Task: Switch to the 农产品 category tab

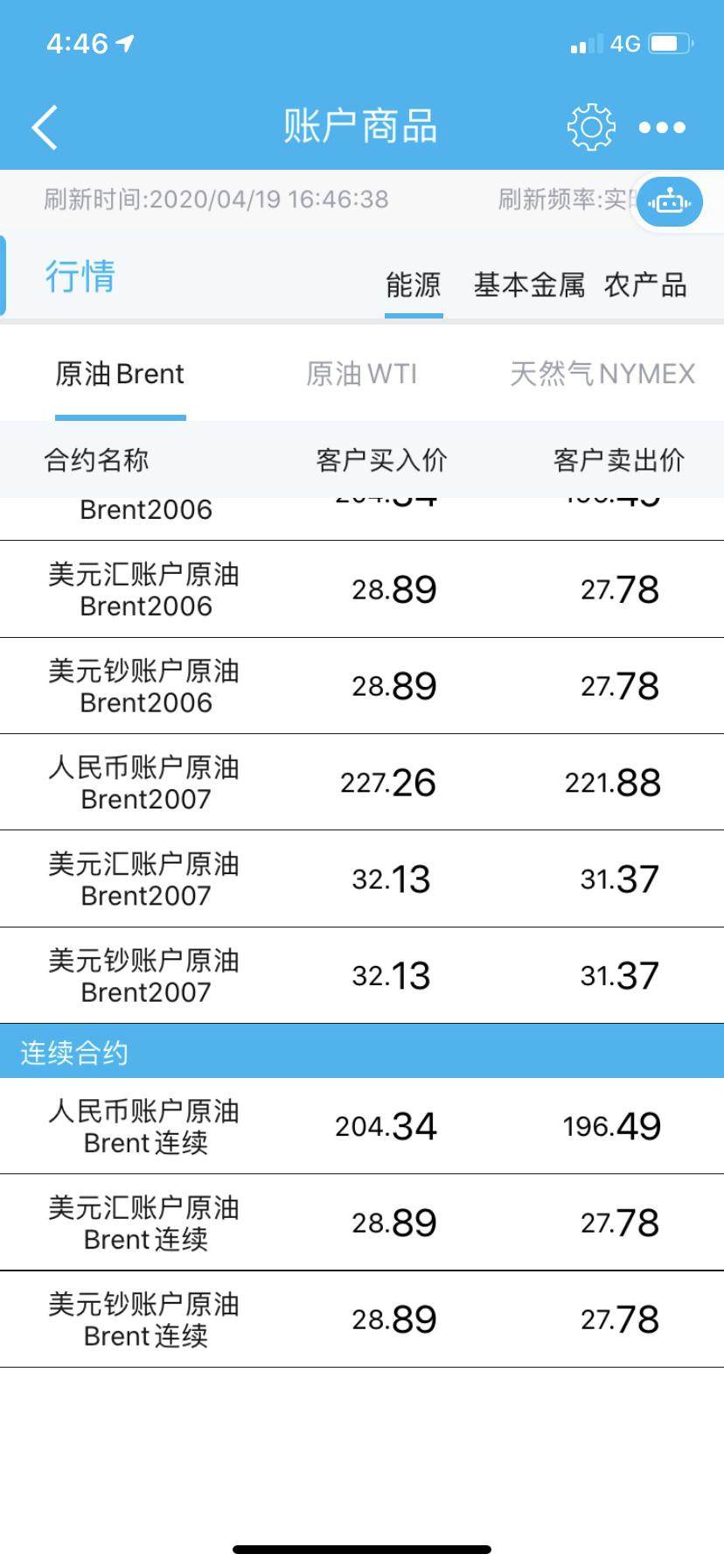Action: tap(645, 285)
